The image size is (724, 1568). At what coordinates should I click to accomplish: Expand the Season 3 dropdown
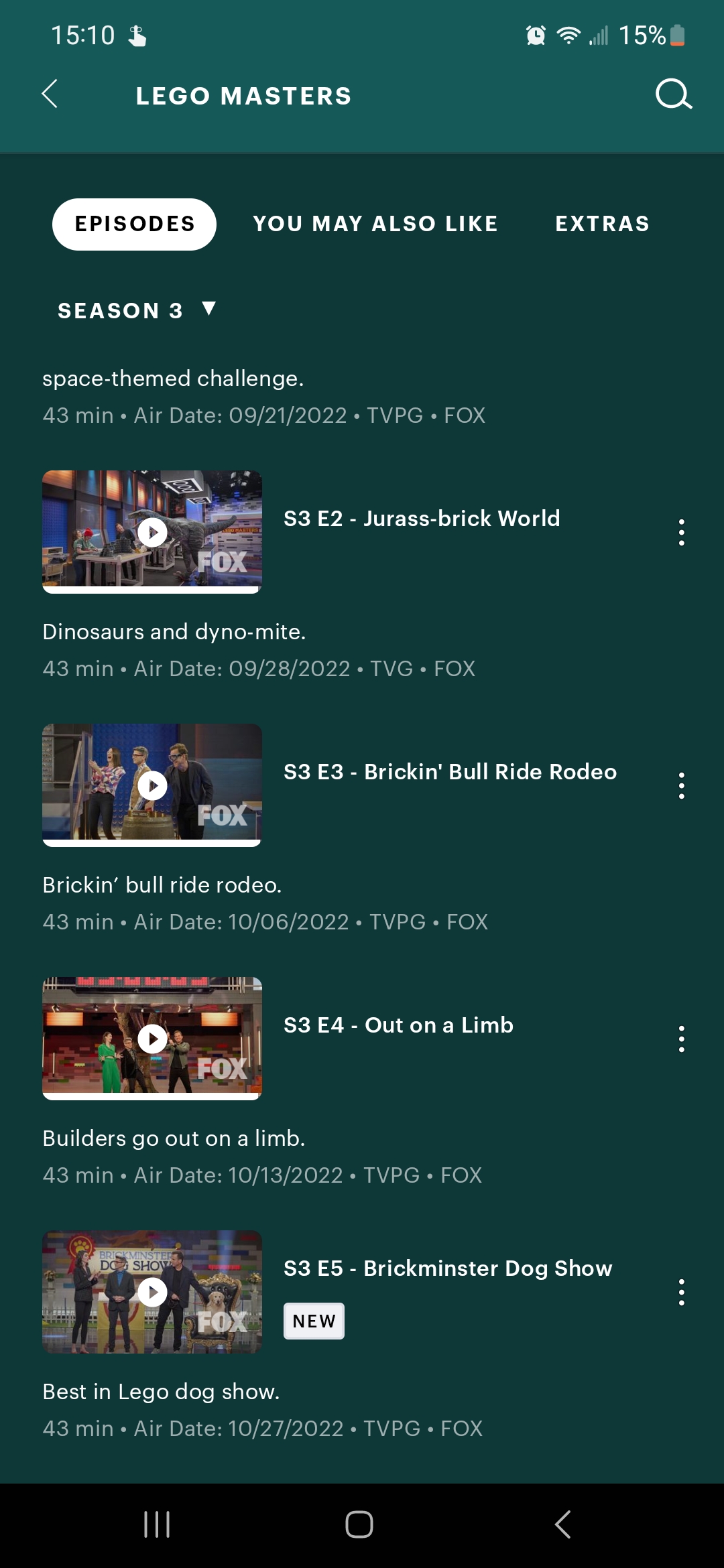[x=137, y=310]
